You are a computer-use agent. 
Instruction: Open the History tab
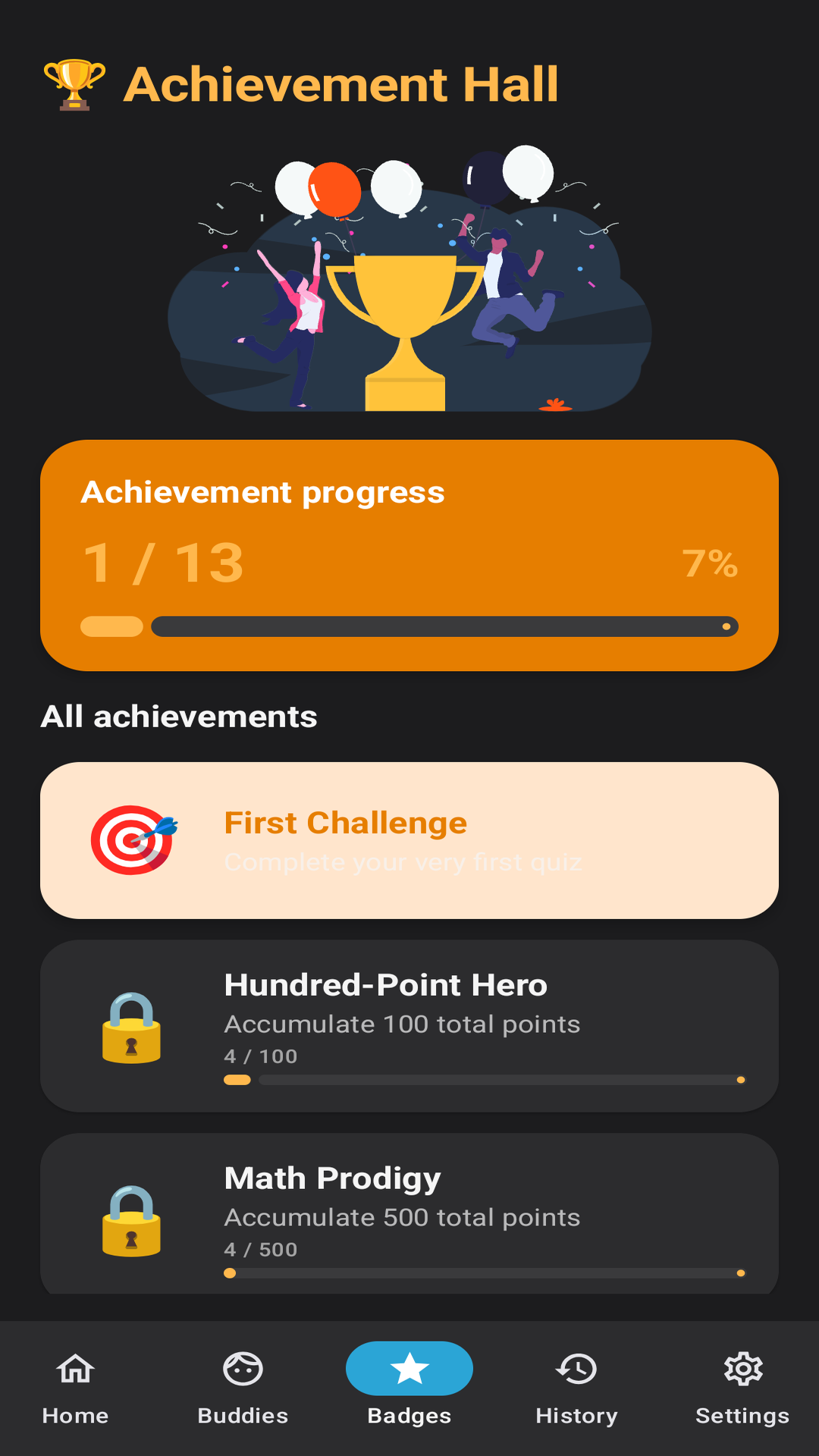576,1386
